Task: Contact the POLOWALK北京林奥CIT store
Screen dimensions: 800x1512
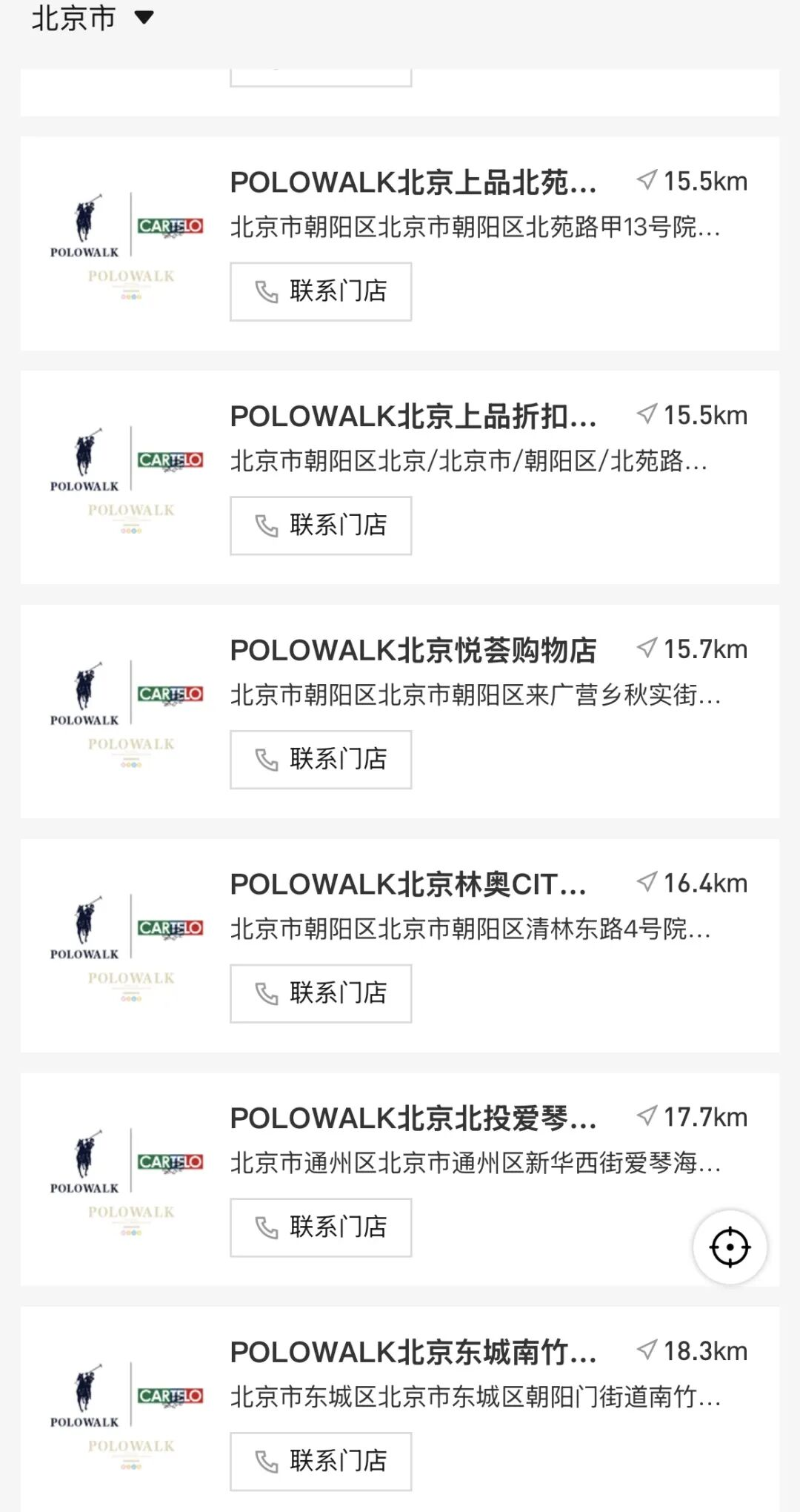Action: (x=320, y=994)
